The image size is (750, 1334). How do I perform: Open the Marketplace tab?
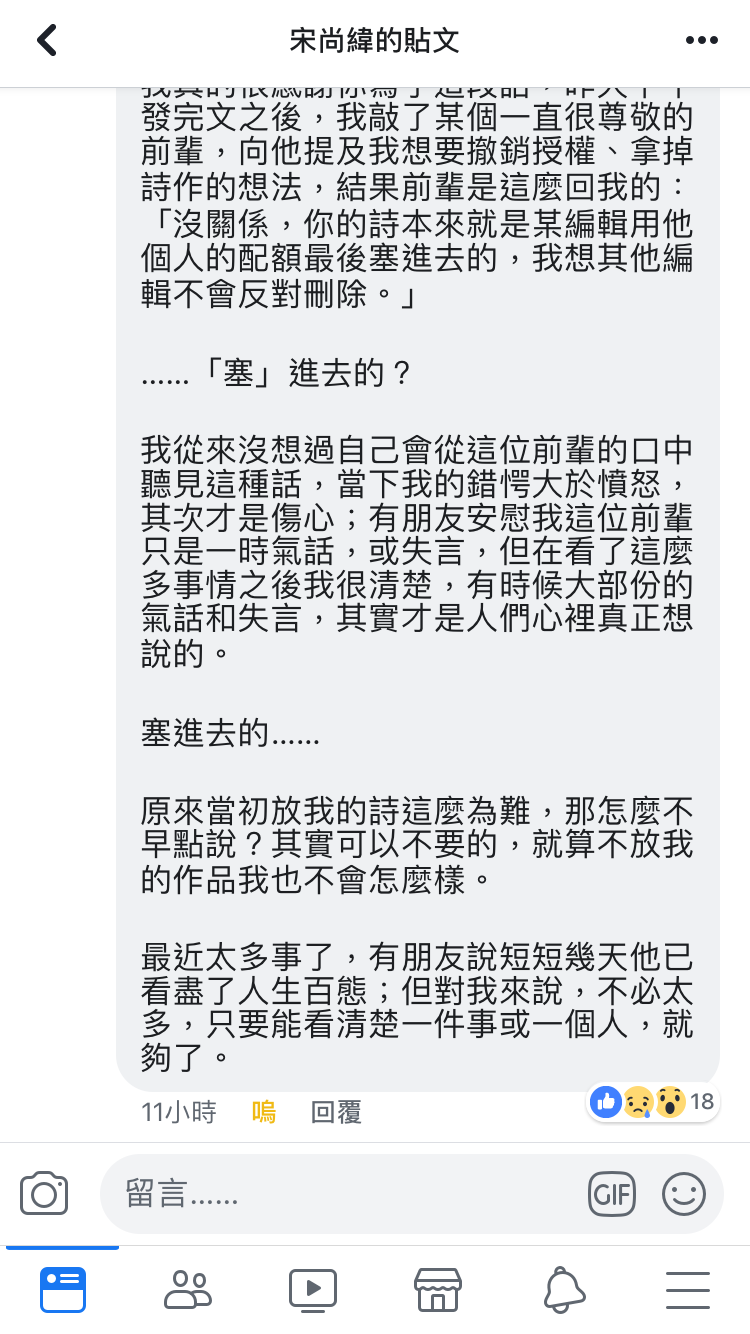[438, 1290]
